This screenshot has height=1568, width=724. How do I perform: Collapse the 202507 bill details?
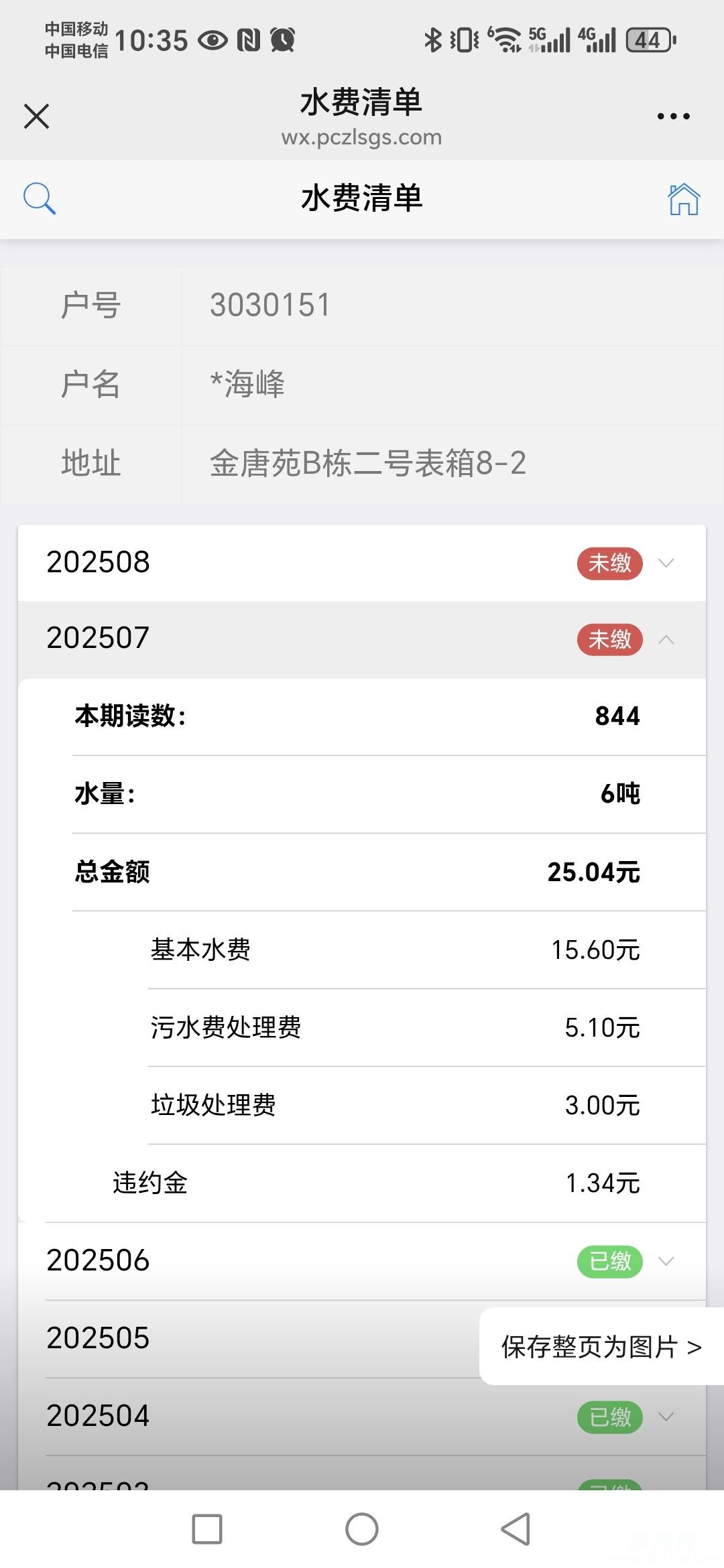tap(362, 639)
